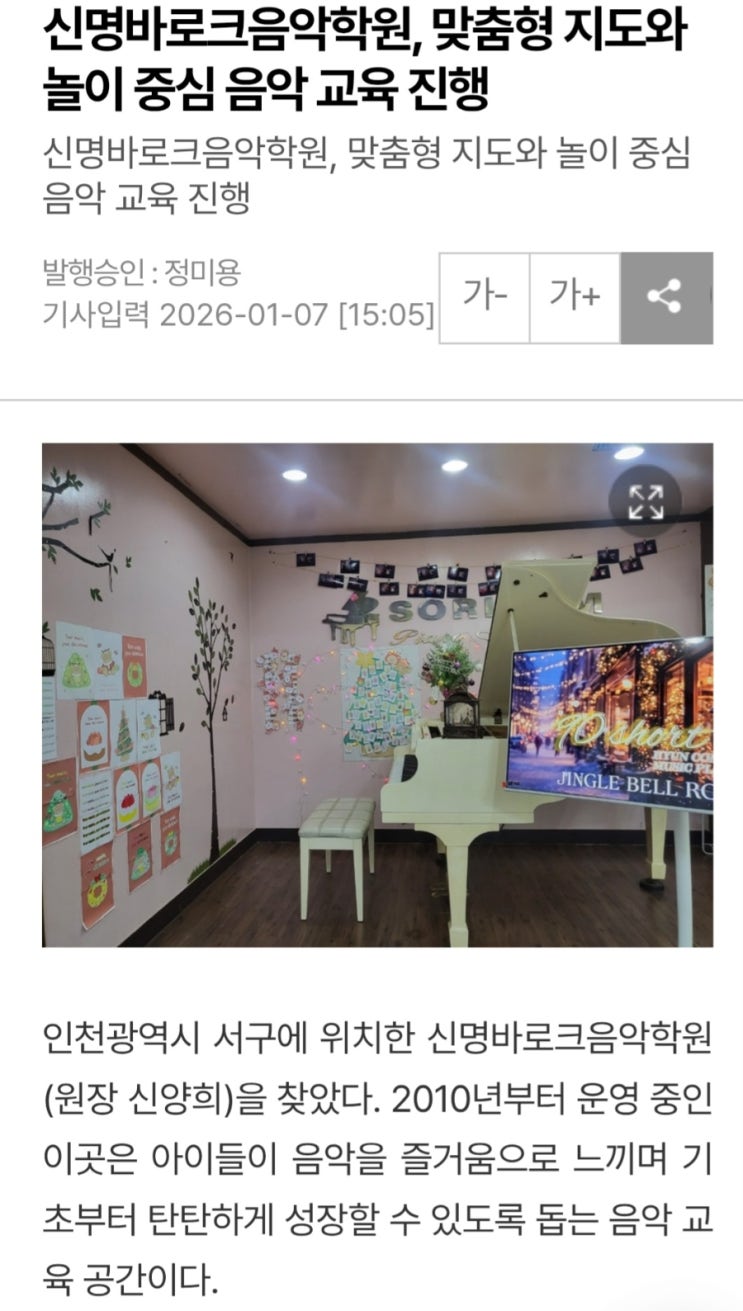Expand the piano room photo to fullscreen

[x=645, y=501]
